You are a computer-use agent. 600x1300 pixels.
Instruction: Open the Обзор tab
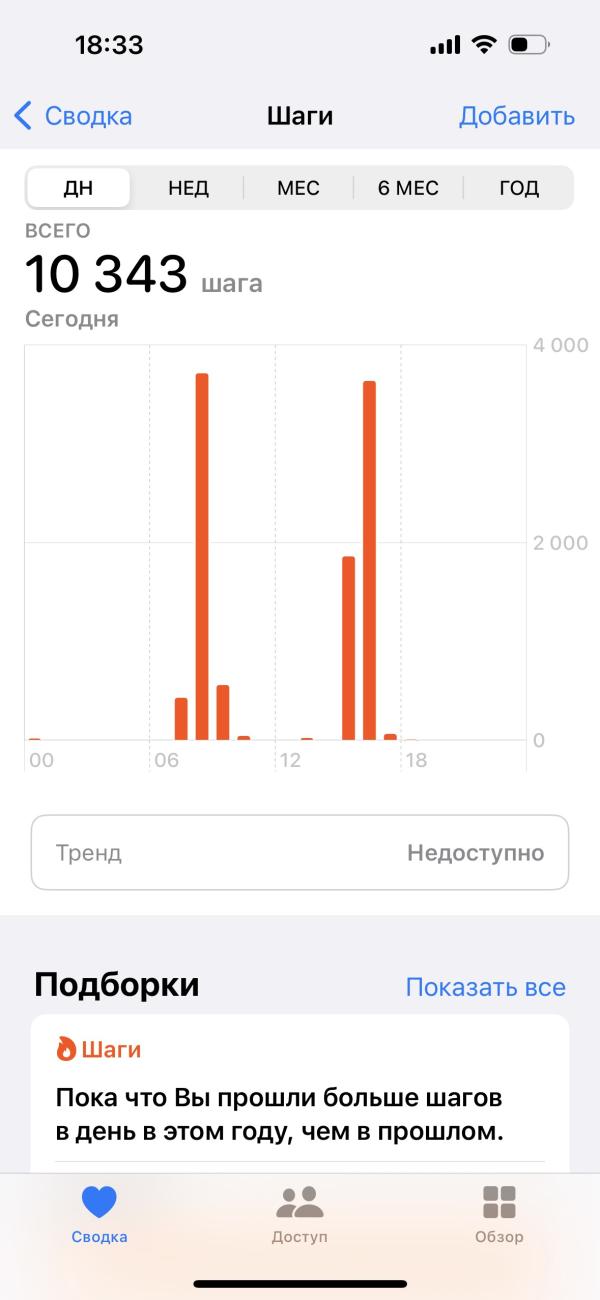499,1213
